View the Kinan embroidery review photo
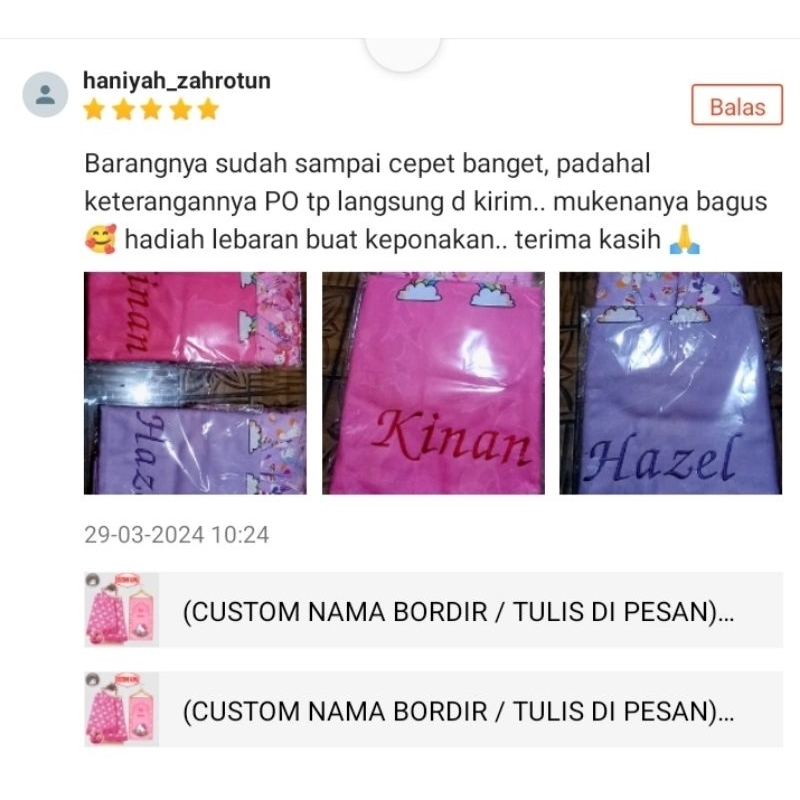The image size is (800, 800). pyautogui.click(x=433, y=383)
